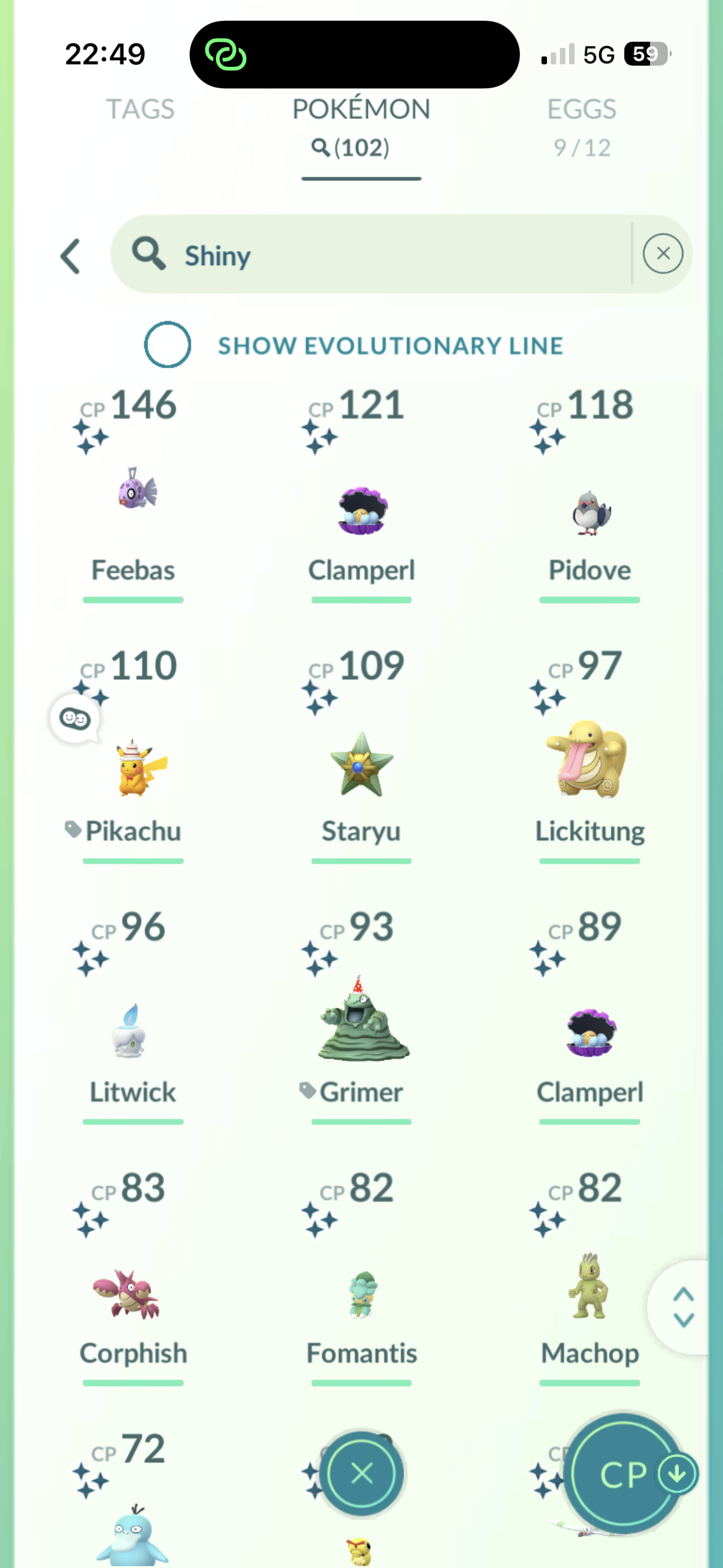Switch to the Tags tab
723x1568 pixels.
click(x=140, y=110)
